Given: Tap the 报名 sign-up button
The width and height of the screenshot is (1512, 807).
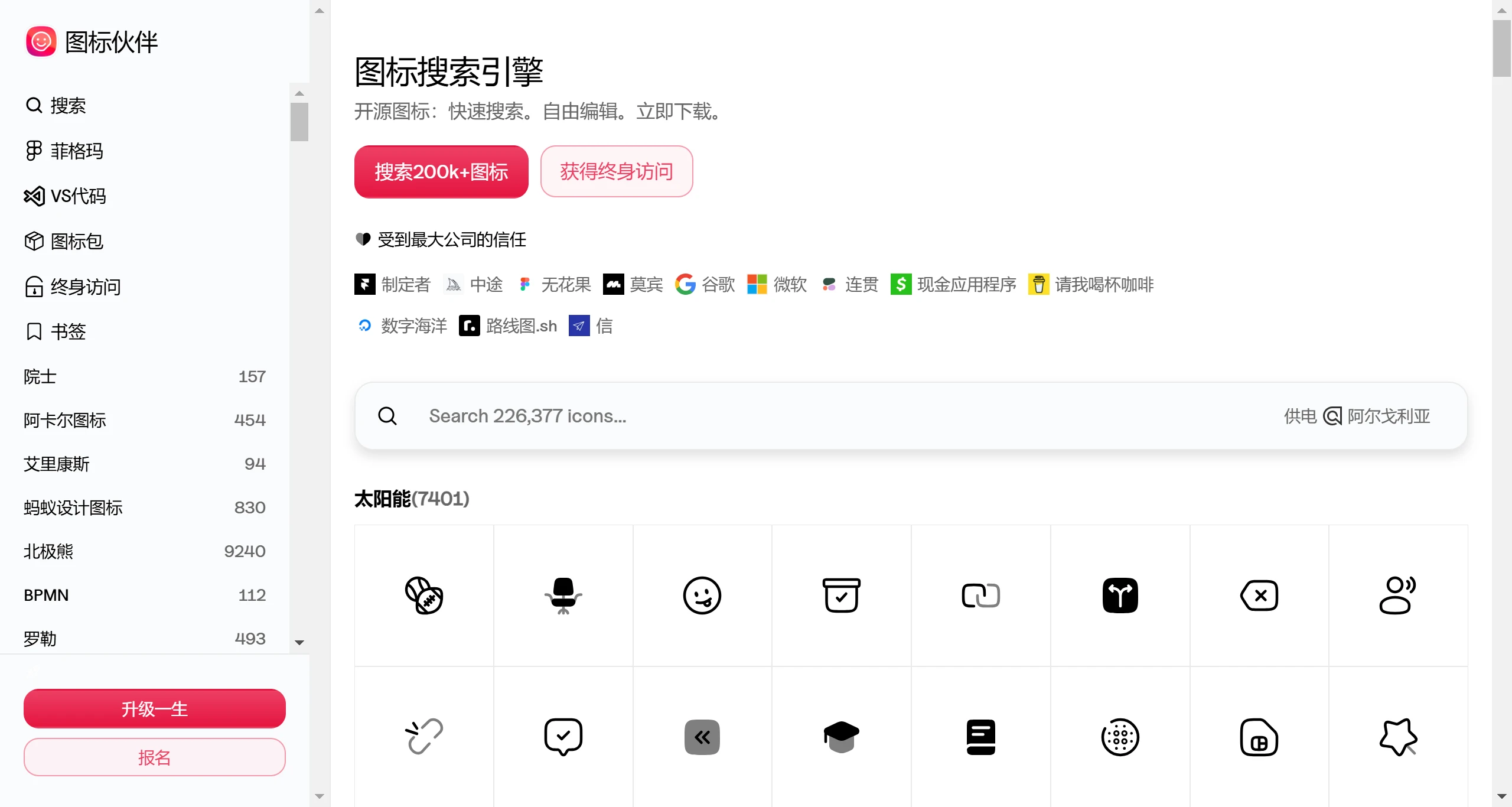Looking at the screenshot, I should click(154, 757).
